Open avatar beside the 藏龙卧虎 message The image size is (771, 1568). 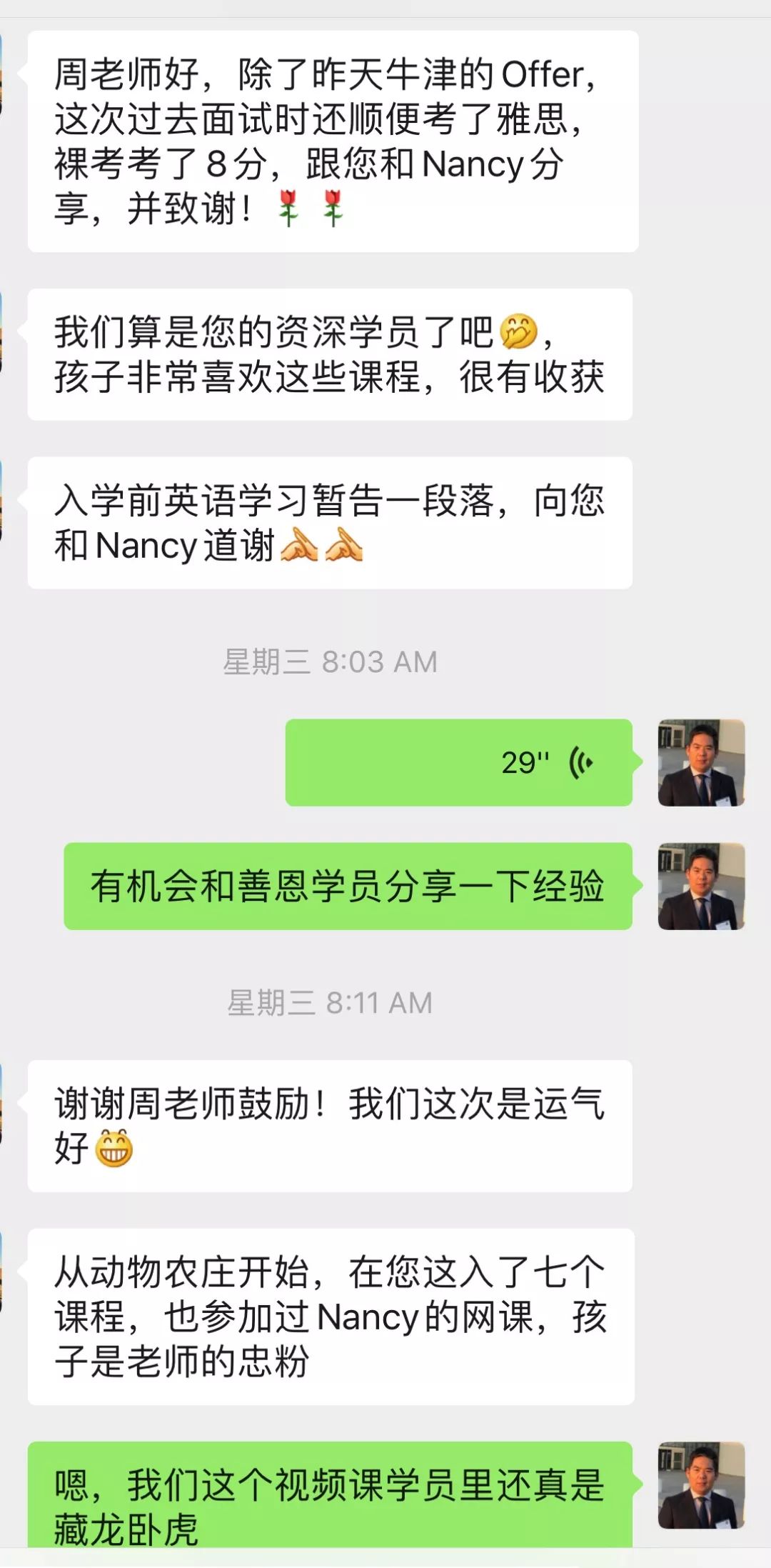click(701, 1485)
